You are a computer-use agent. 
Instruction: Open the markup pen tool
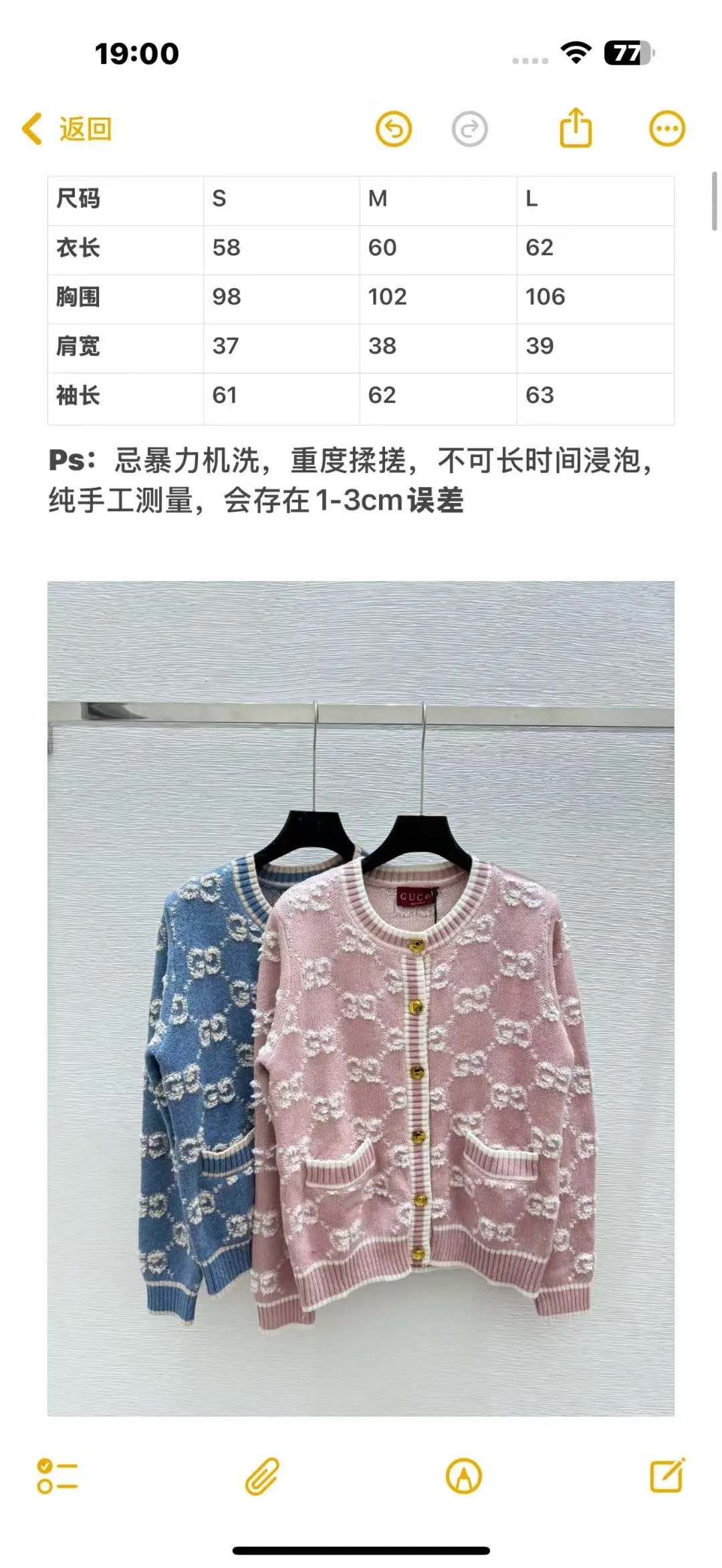pos(464,1476)
